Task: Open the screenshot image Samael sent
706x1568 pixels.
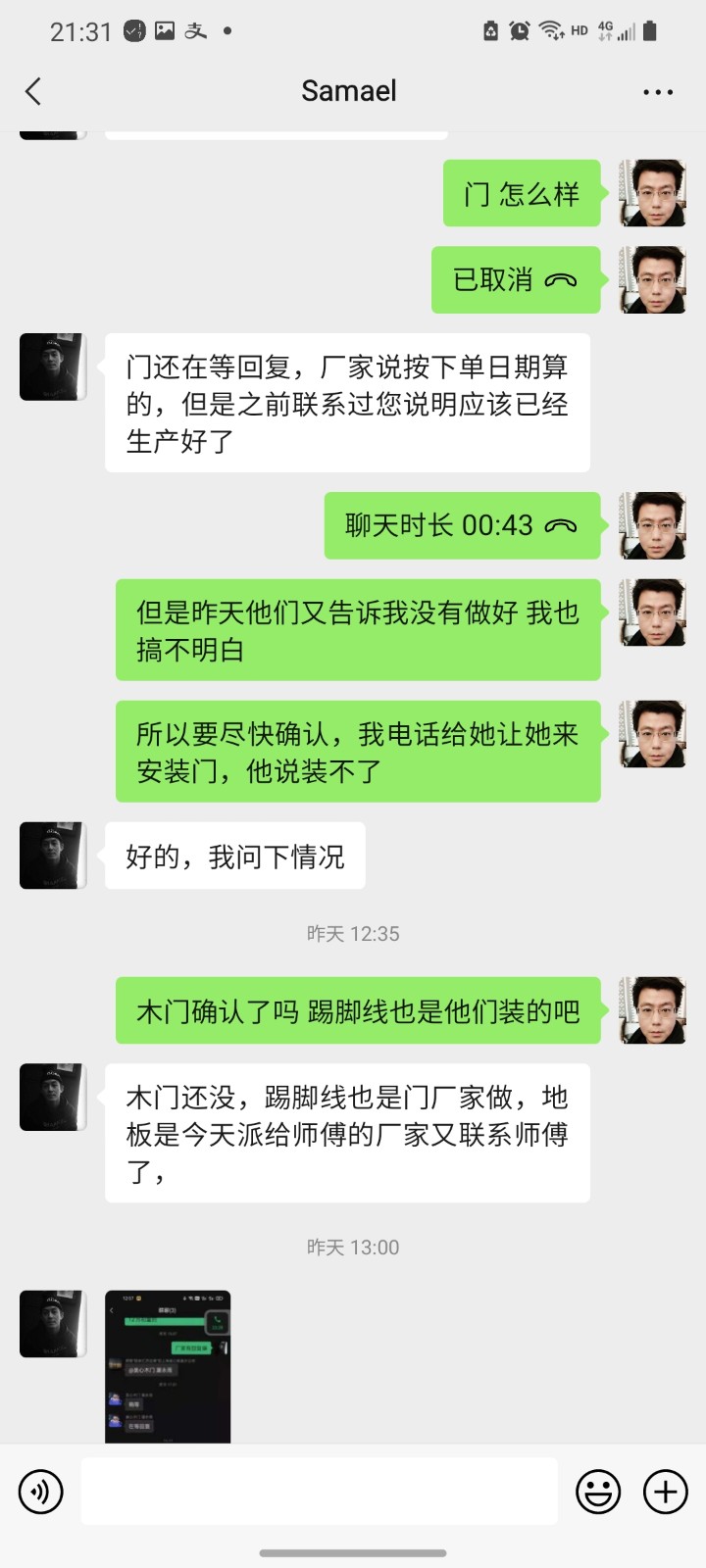Action: (168, 1366)
